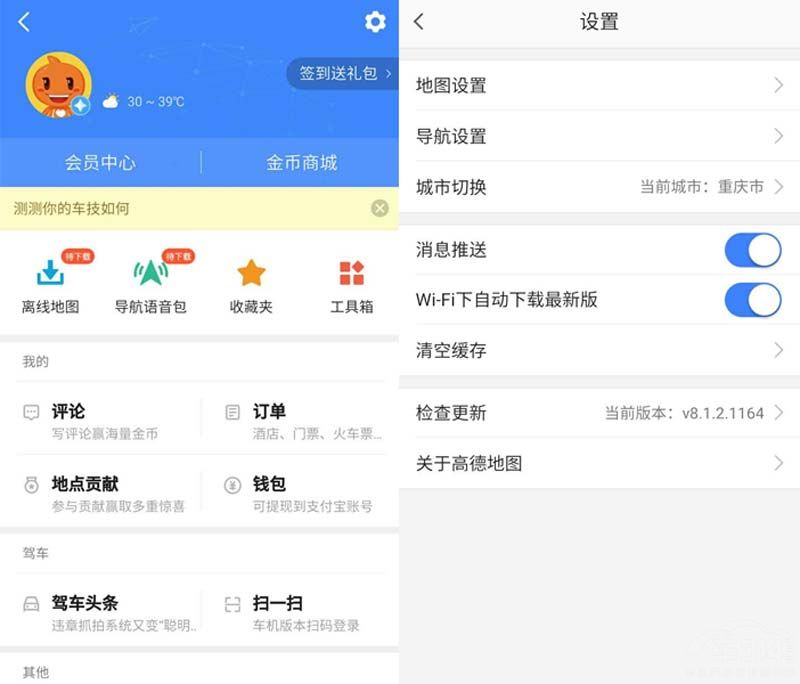Open 收藏夹 favorites

click(251, 285)
